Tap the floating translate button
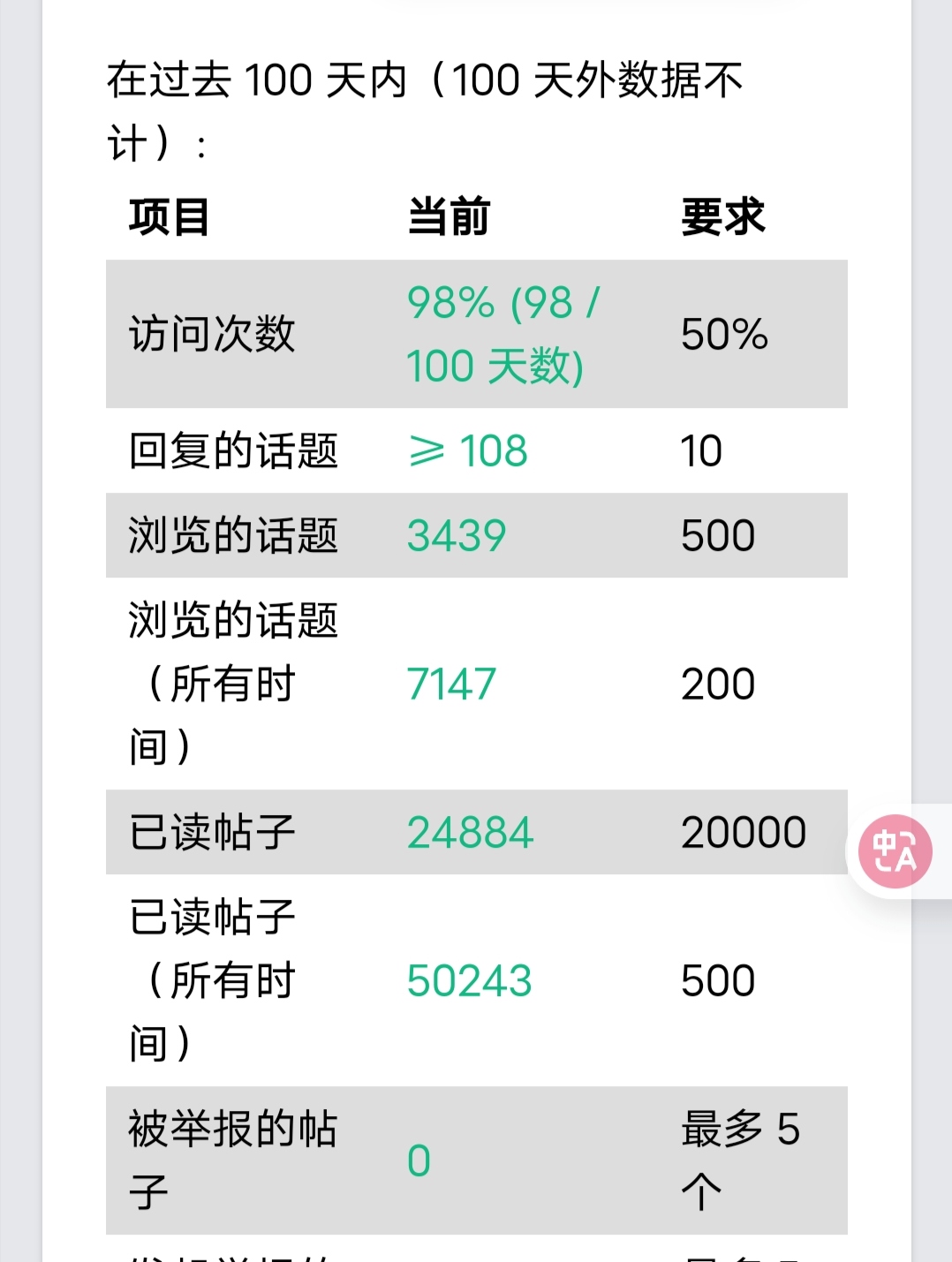This screenshot has height=1262, width=952. (x=895, y=851)
